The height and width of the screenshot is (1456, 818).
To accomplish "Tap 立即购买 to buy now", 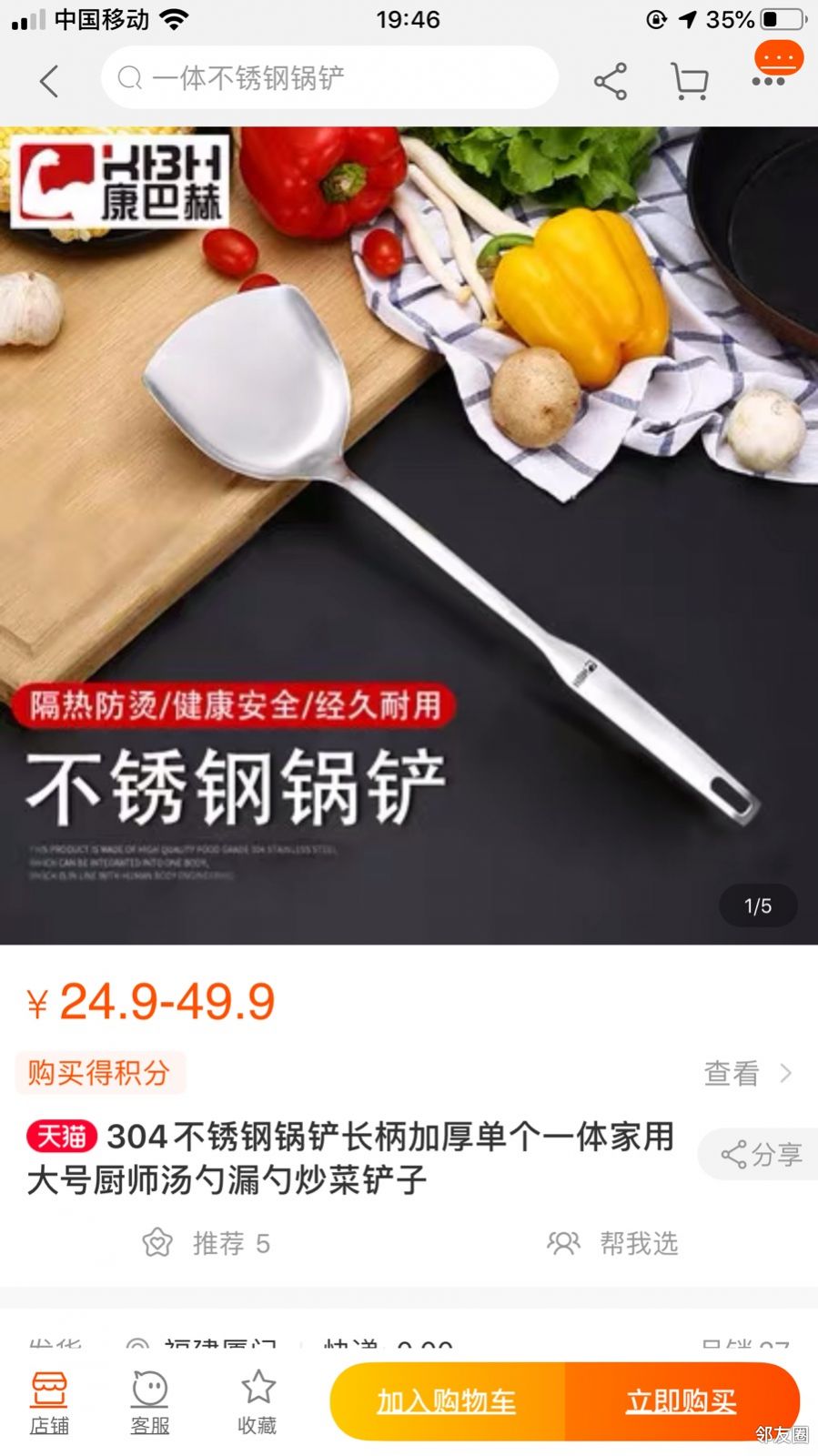I will pos(682,1401).
